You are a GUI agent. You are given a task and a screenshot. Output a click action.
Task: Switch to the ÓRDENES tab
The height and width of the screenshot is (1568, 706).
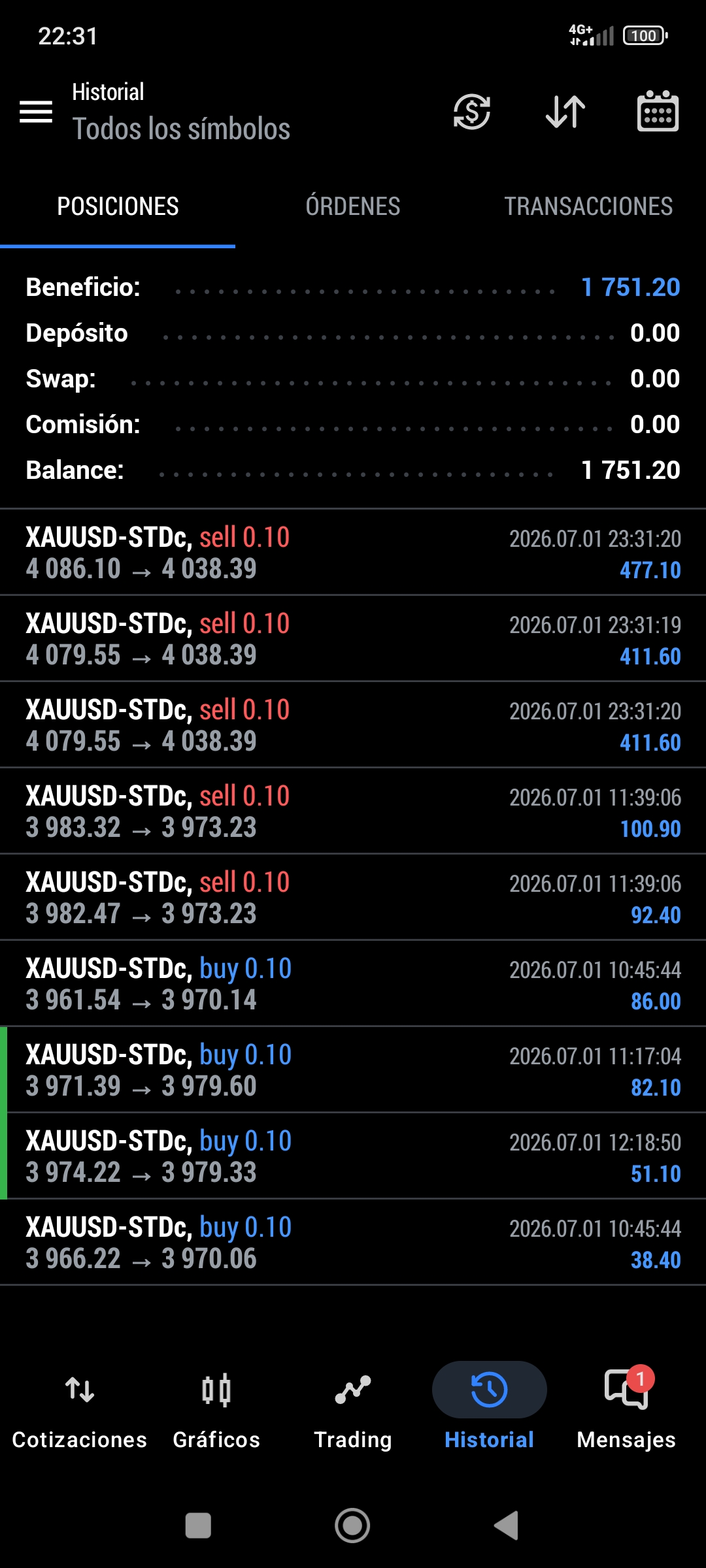point(353,206)
